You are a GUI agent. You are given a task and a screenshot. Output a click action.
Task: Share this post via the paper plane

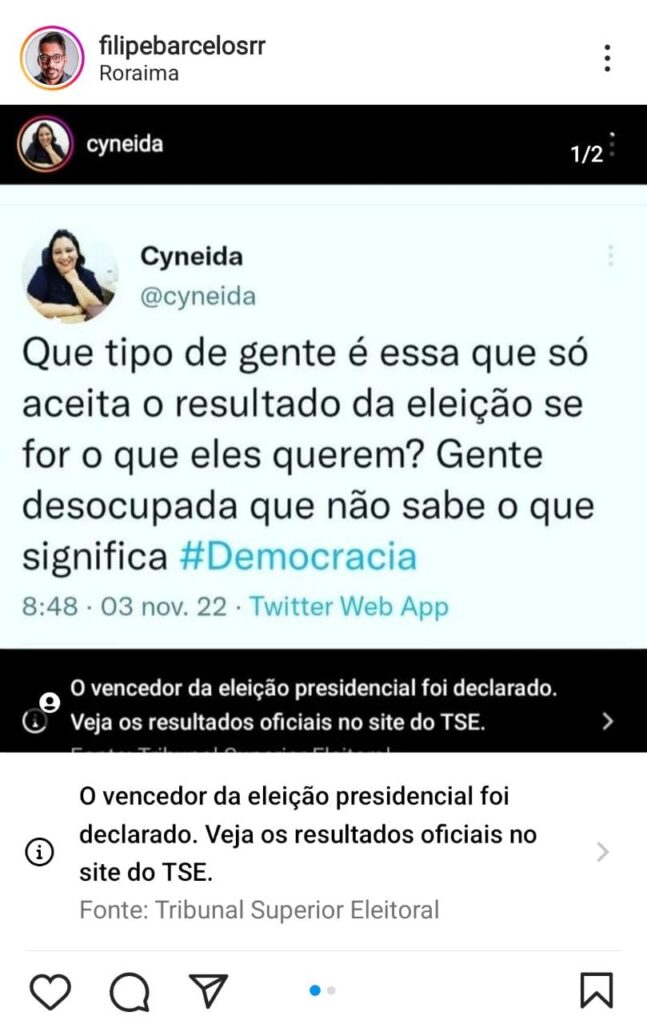[209, 990]
